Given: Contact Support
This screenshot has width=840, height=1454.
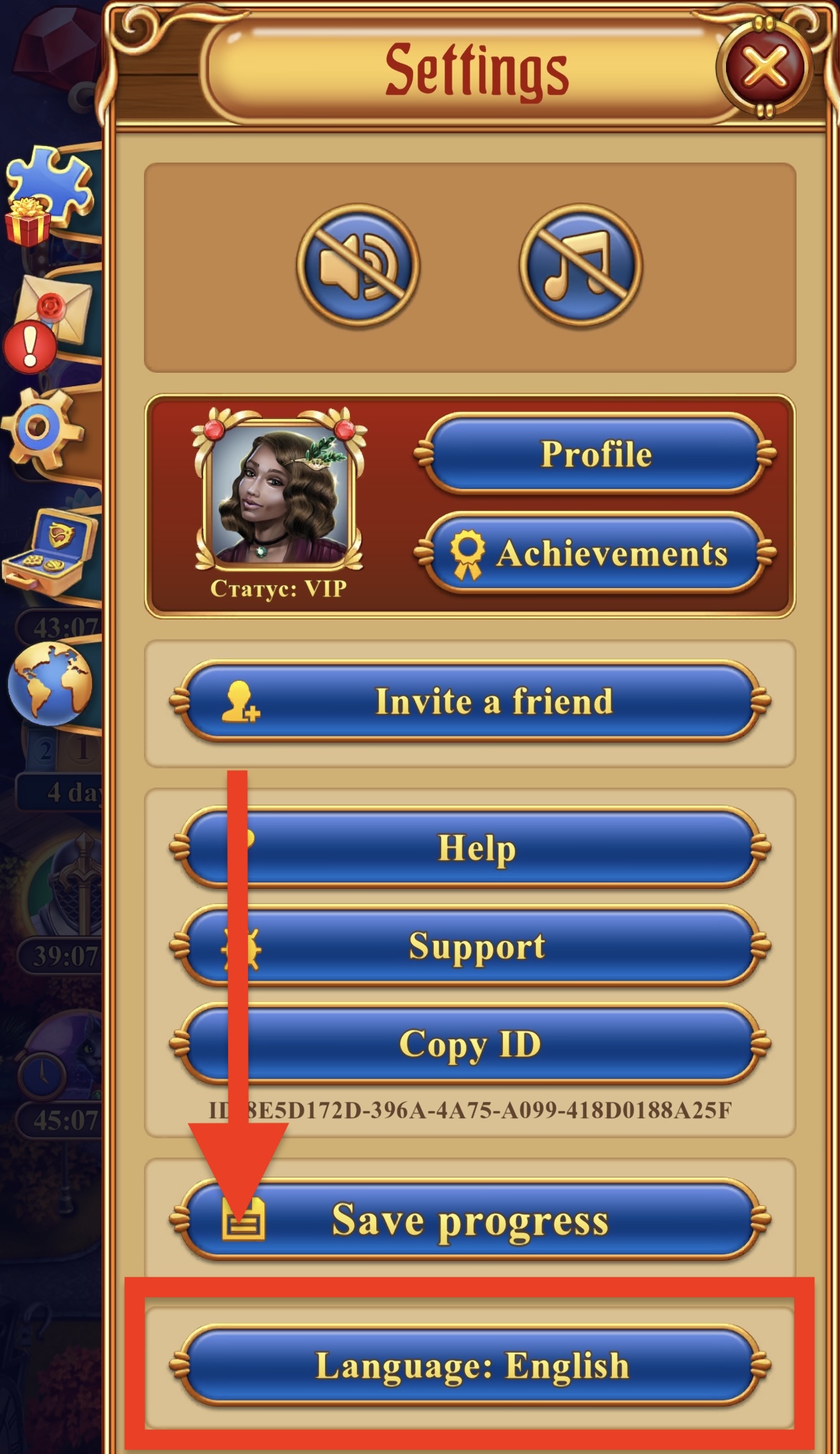Looking at the screenshot, I should point(470,946).
